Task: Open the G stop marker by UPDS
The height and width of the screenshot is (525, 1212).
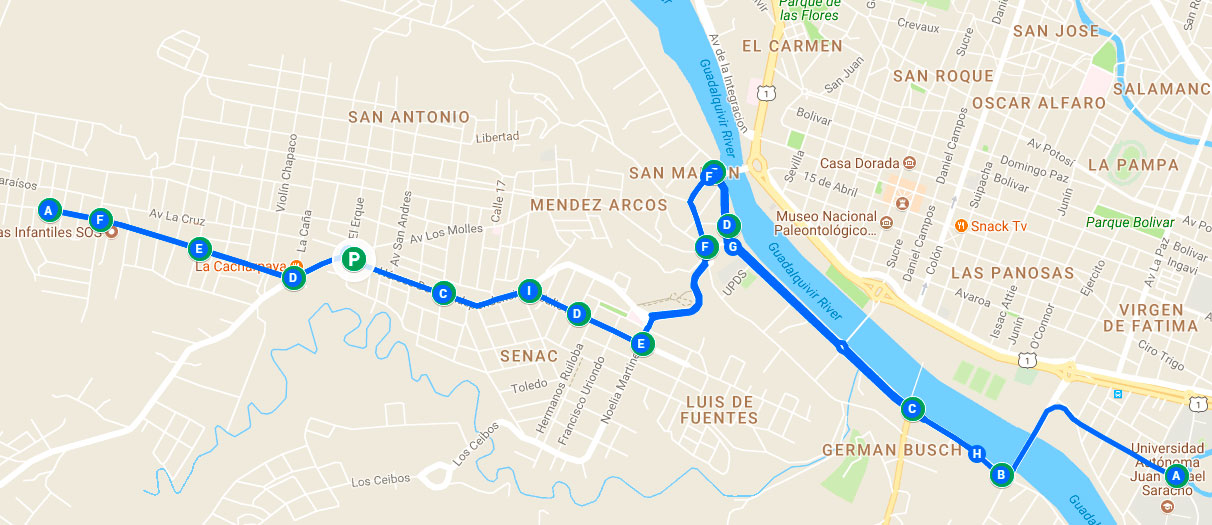Action: pyautogui.click(x=732, y=246)
